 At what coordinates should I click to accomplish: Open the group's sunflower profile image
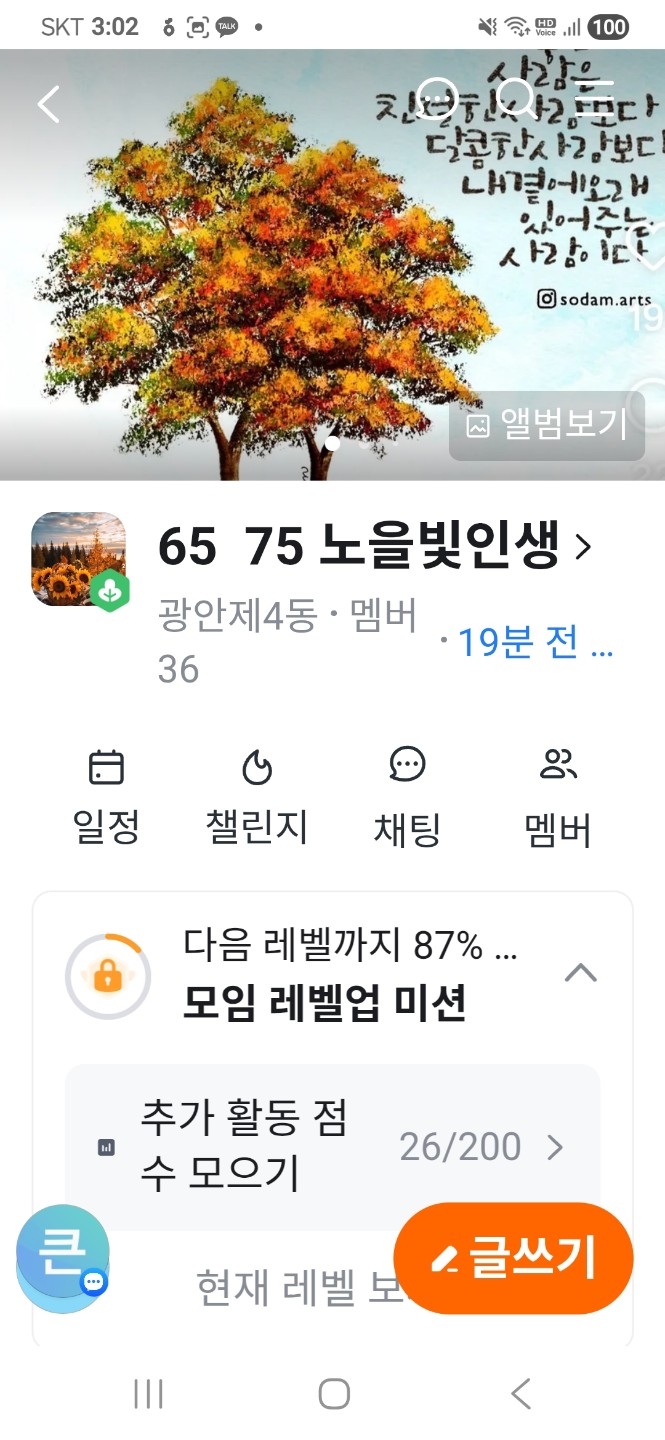pyautogui.click(x=79, y=559)
